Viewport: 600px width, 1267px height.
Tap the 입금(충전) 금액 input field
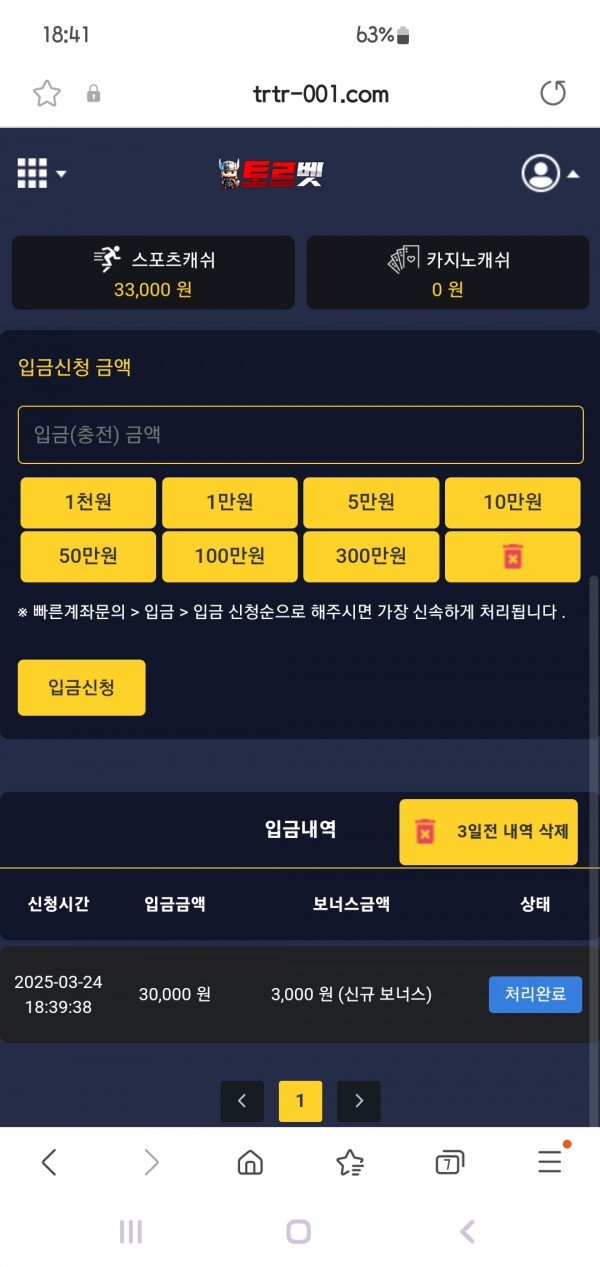300,434
